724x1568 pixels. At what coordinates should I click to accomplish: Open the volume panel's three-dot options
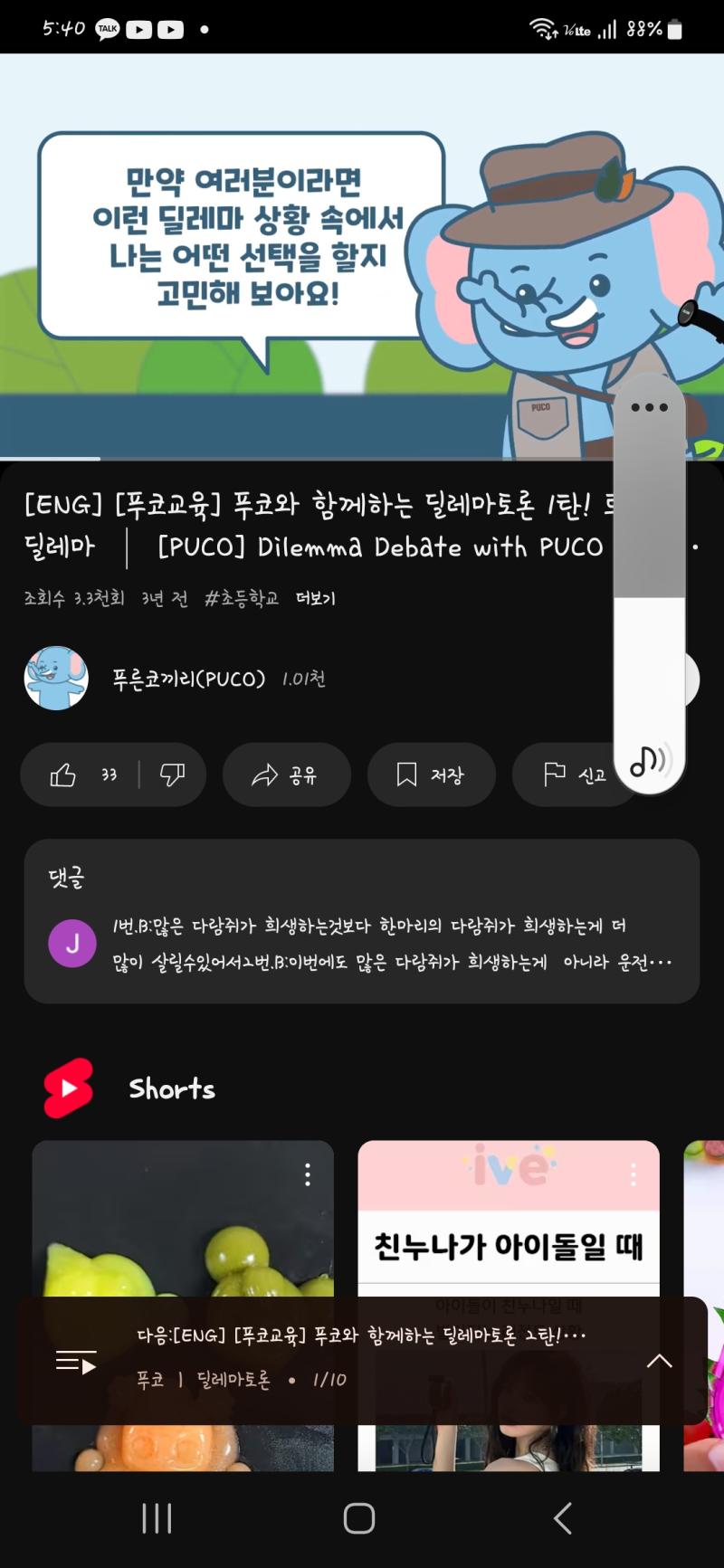pos(649,407)
